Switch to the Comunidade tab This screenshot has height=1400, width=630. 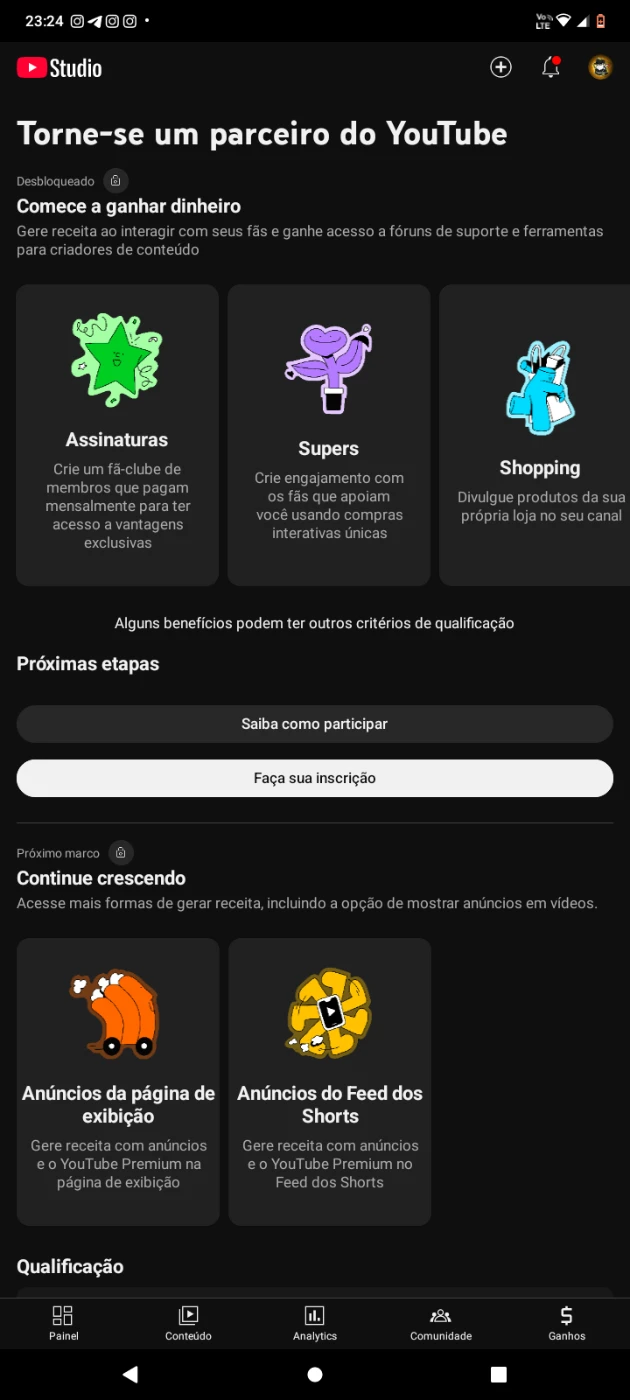tap(440, 1323)
